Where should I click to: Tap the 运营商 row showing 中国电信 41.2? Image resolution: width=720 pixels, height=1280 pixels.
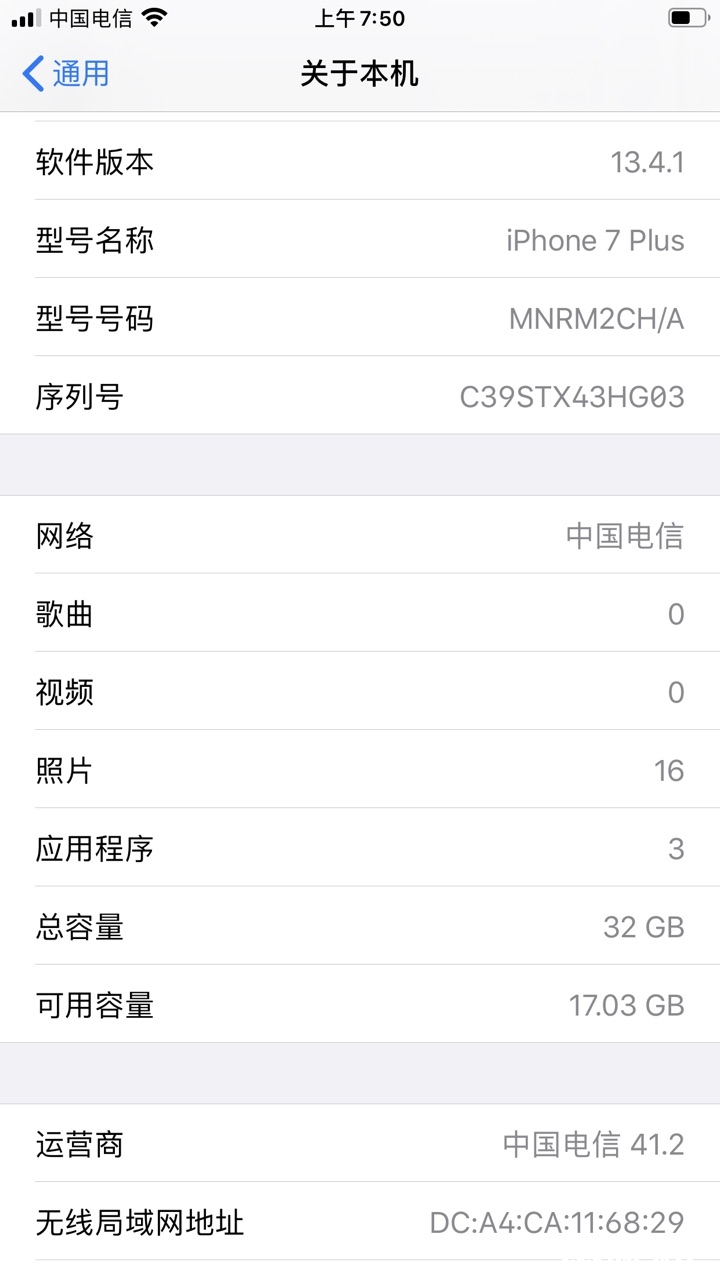tap(360, 1144)
